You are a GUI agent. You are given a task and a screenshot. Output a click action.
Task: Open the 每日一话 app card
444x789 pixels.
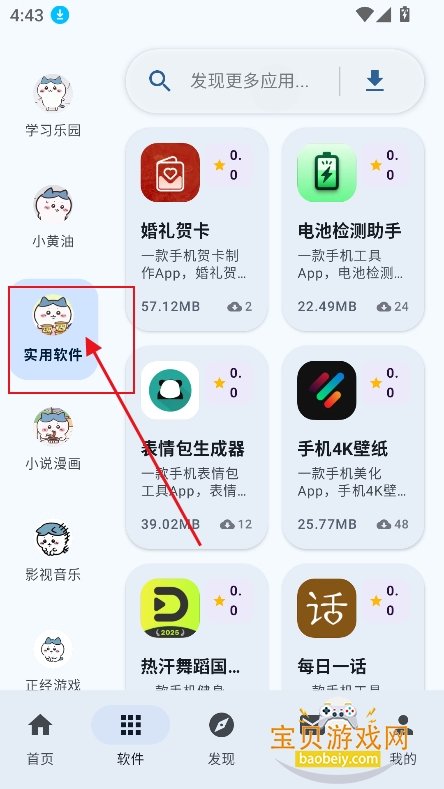point(353,627)
